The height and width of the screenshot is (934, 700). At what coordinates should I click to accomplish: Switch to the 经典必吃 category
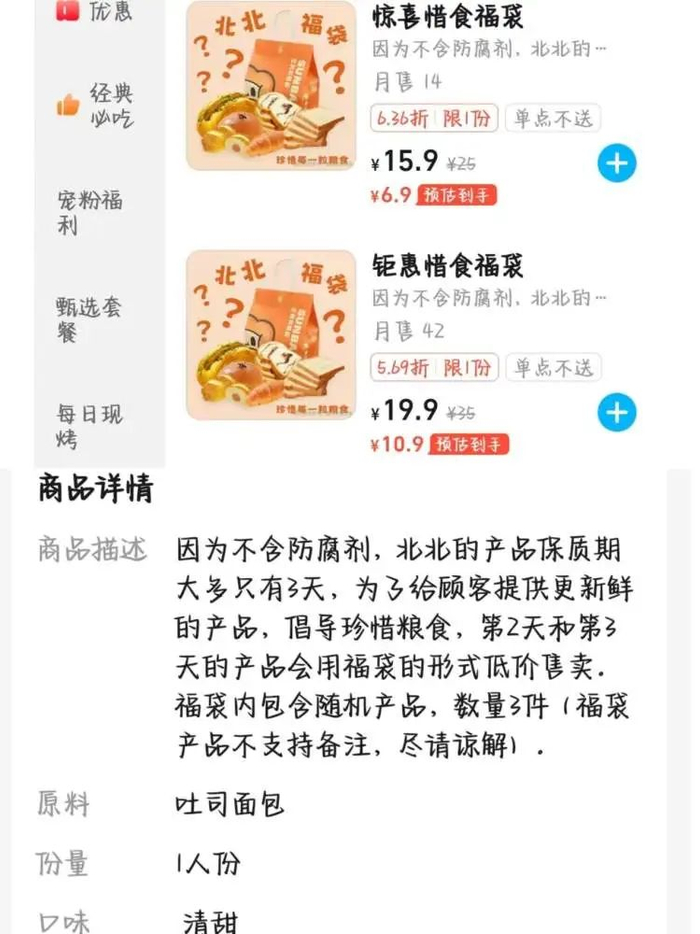tap(96, 106)
